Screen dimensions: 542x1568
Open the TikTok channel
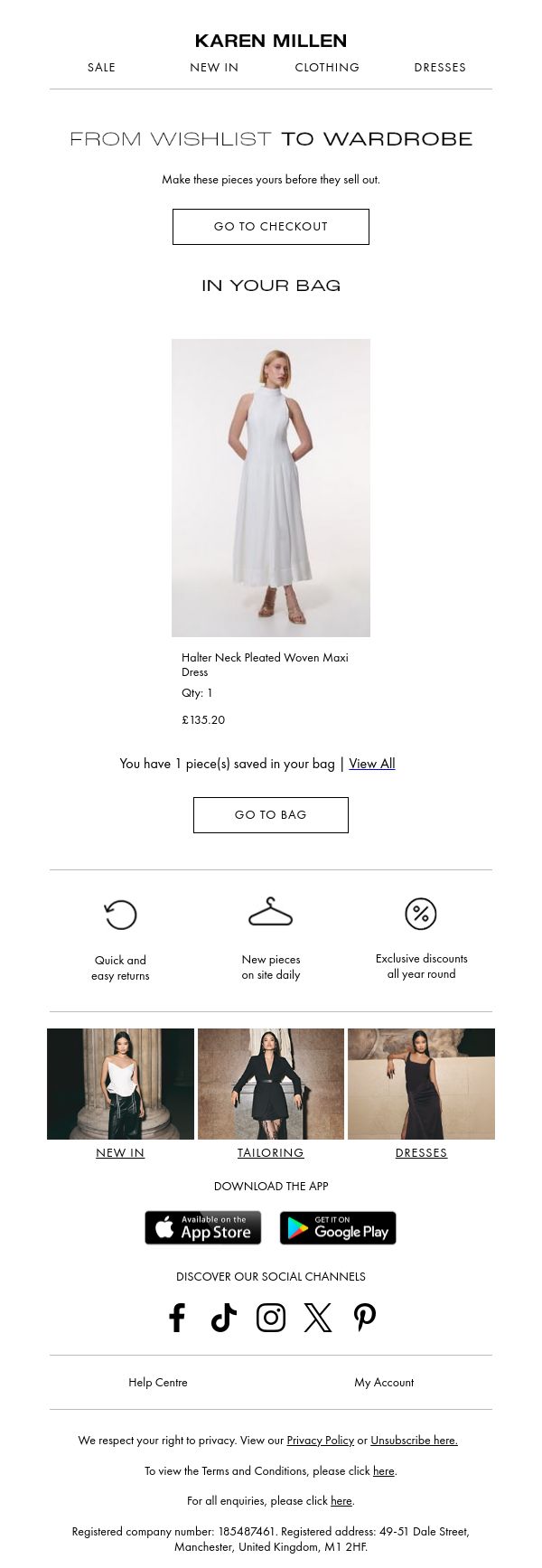click(224, 1318)
